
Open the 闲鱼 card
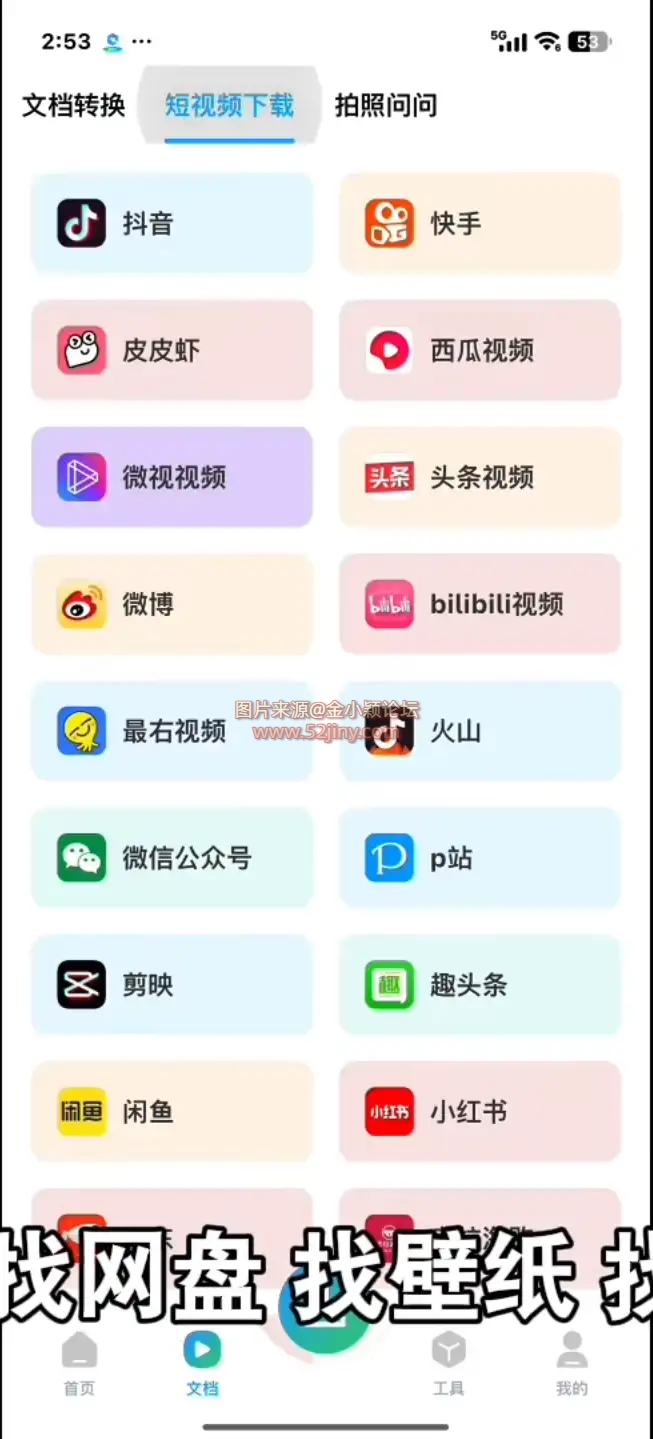[x=171, y=1111]
